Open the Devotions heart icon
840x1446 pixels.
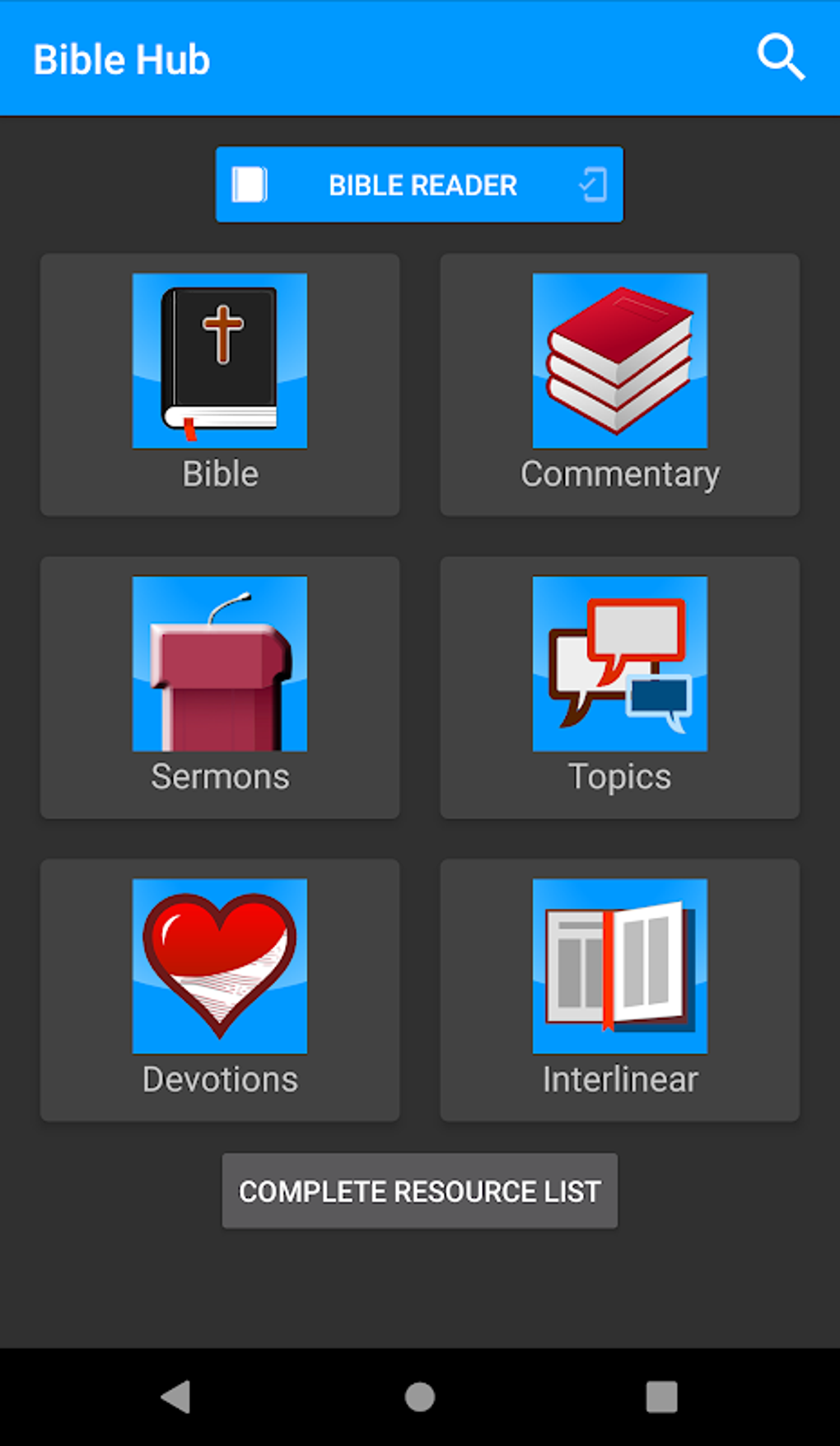(x=220, y=966)
